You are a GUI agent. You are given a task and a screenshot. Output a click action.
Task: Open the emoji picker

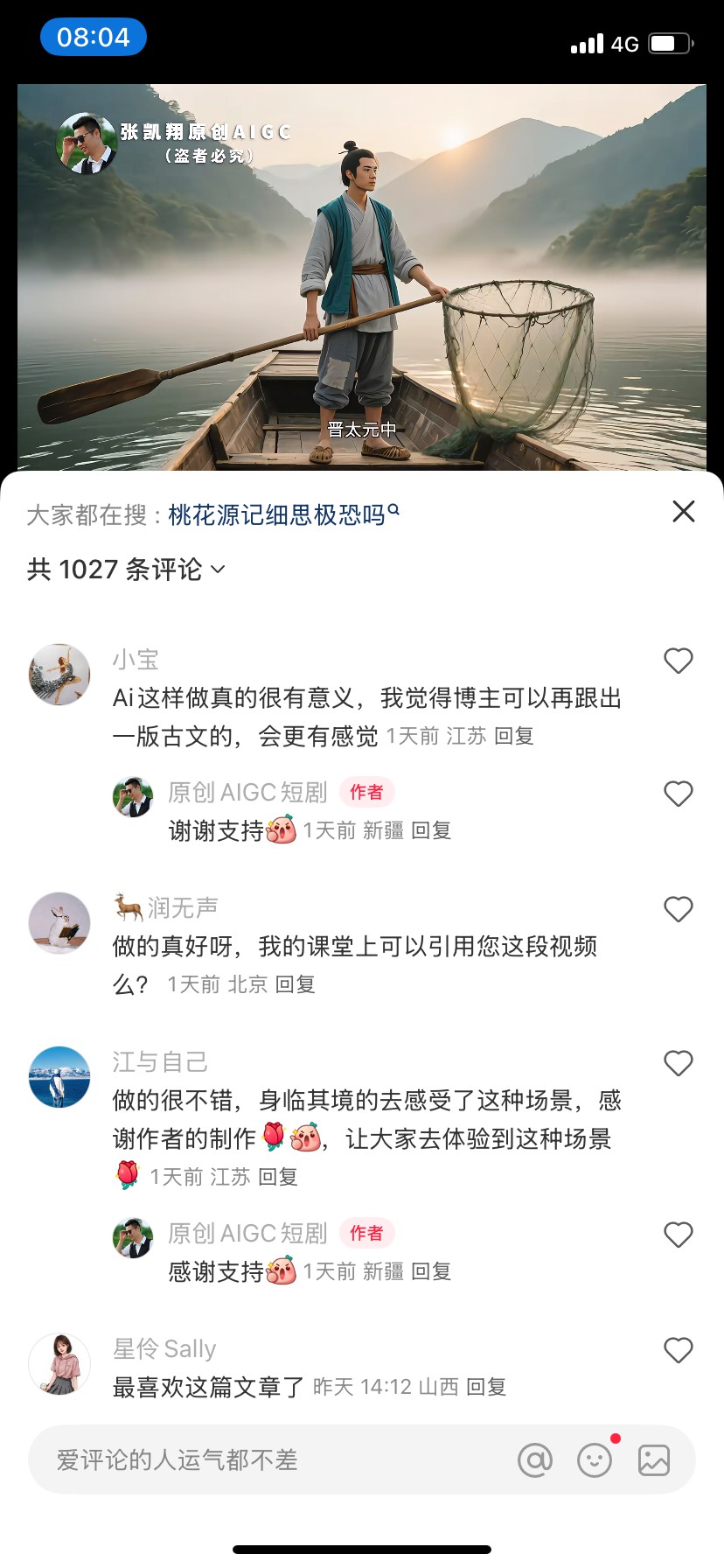[x=595, y=1459]
